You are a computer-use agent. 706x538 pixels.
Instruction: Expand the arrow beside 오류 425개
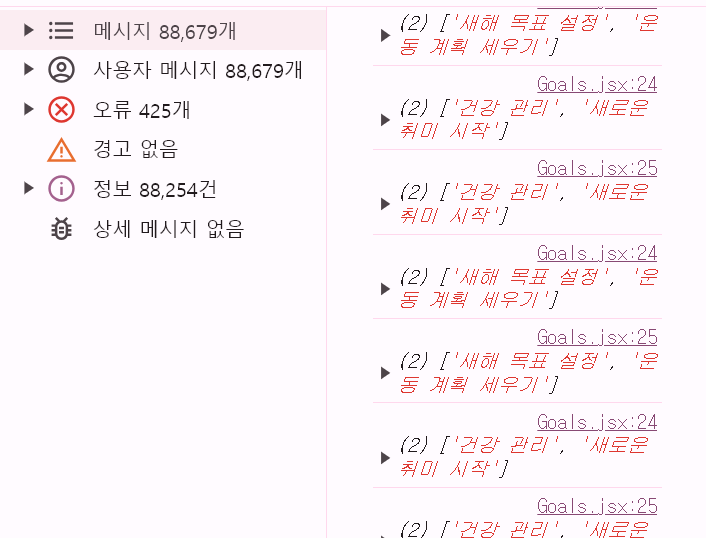pos(29,109)
